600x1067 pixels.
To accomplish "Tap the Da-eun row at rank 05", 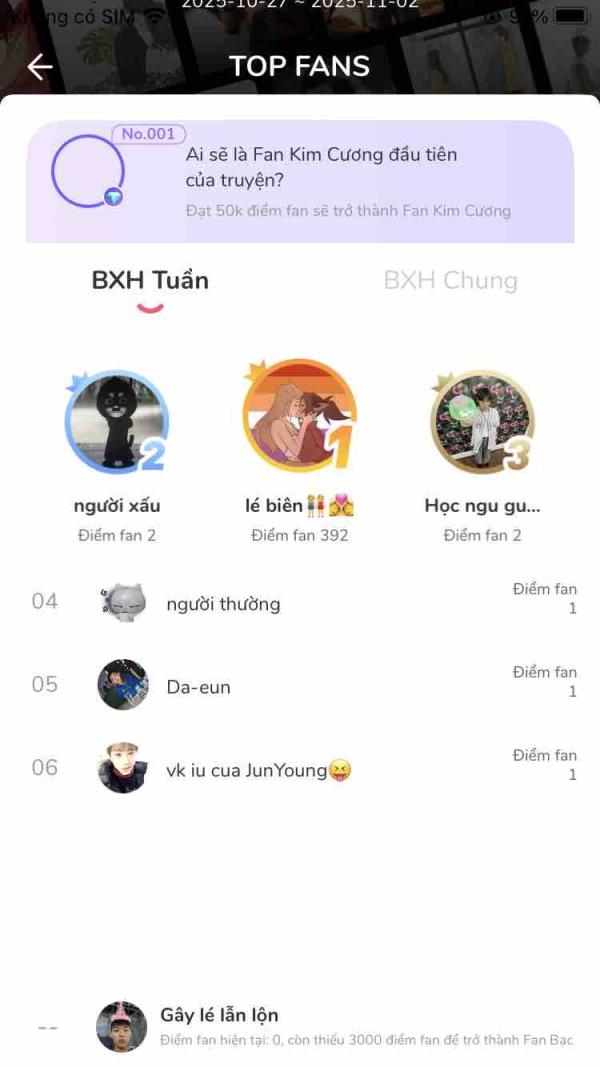I will [x=300, y=685].
